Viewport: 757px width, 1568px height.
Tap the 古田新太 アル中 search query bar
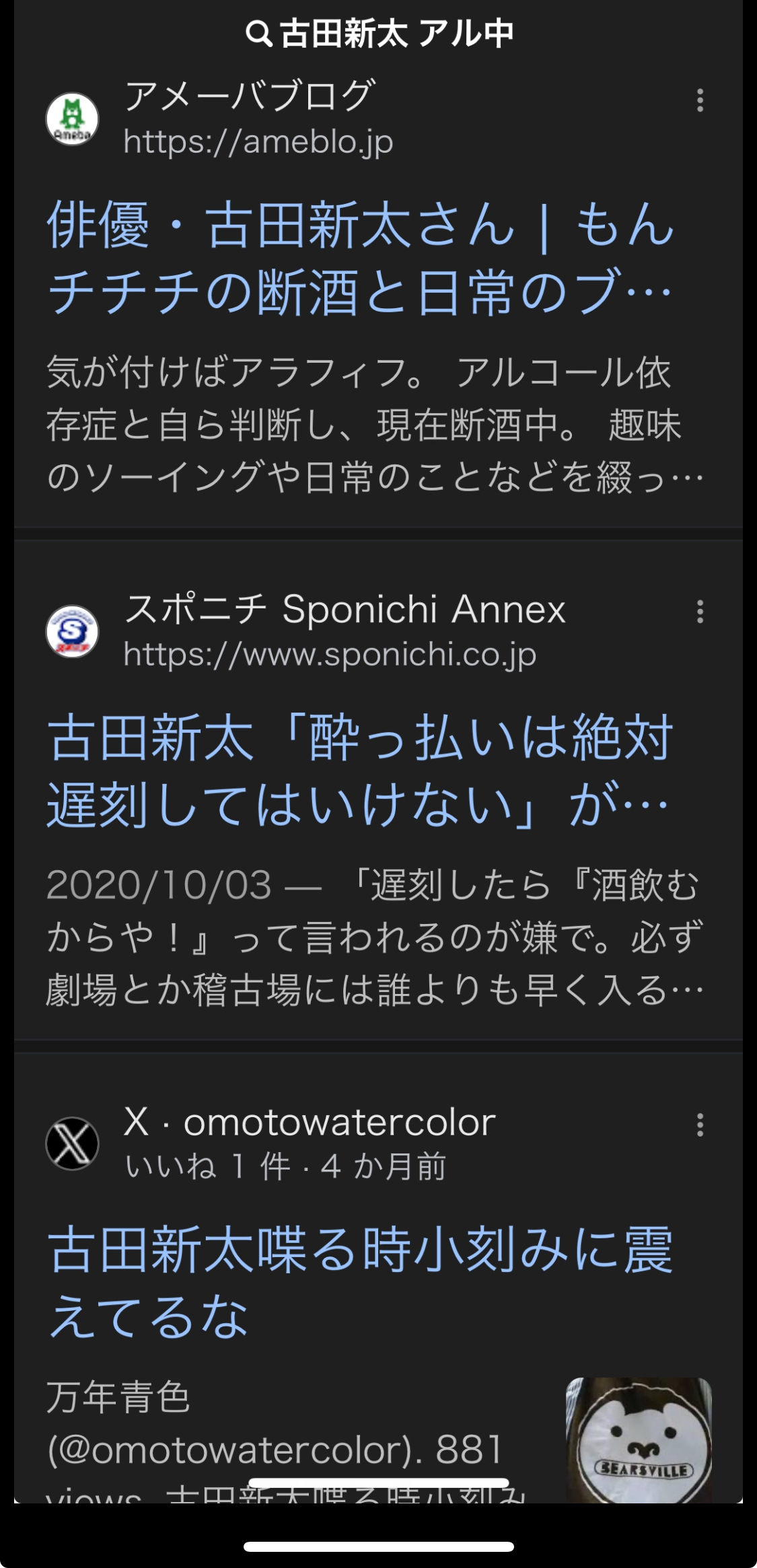point(380,34)
